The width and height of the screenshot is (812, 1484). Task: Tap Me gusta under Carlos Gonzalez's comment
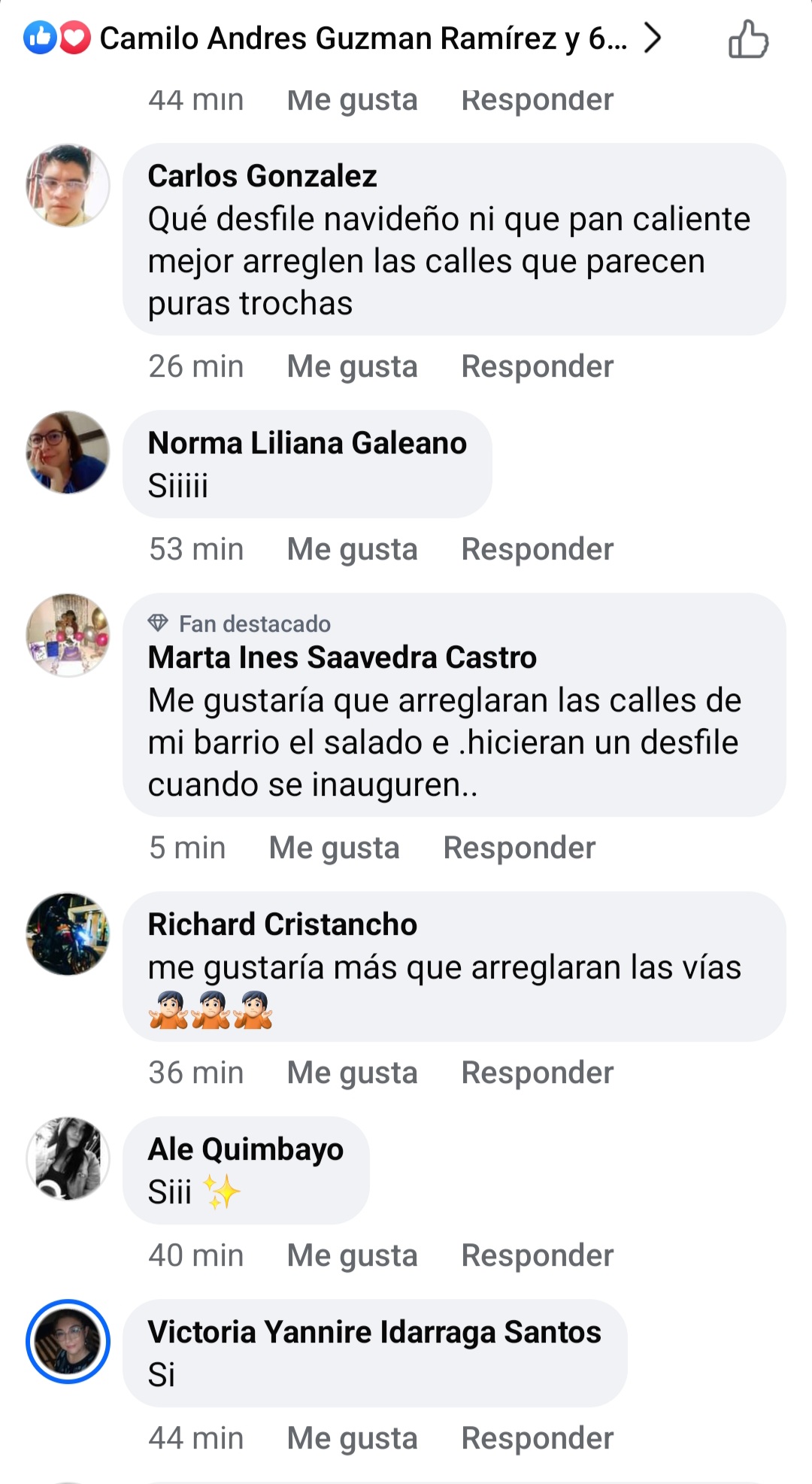(x=352, y=366)
